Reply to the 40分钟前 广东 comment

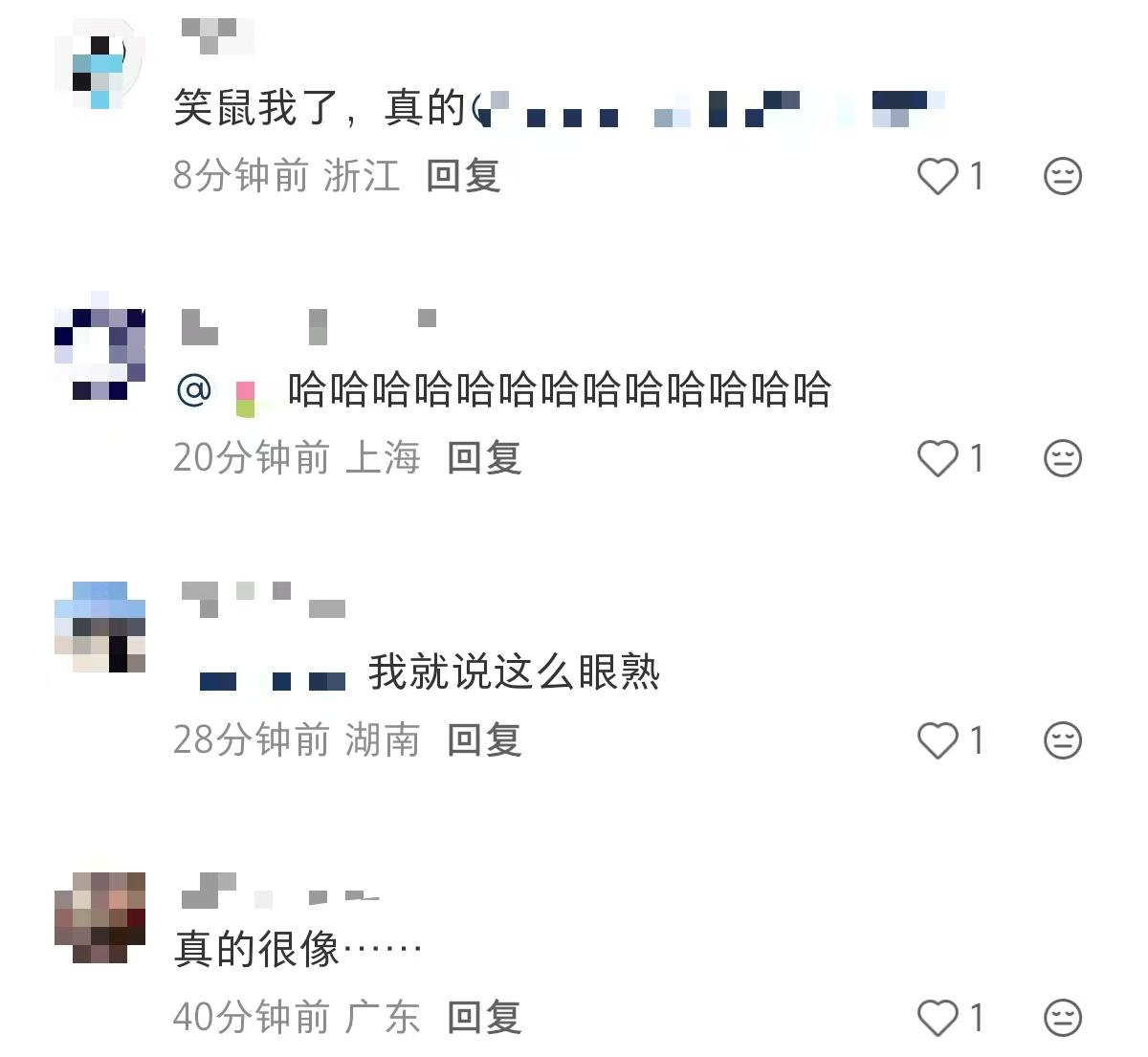click(x=484, y=1017)
